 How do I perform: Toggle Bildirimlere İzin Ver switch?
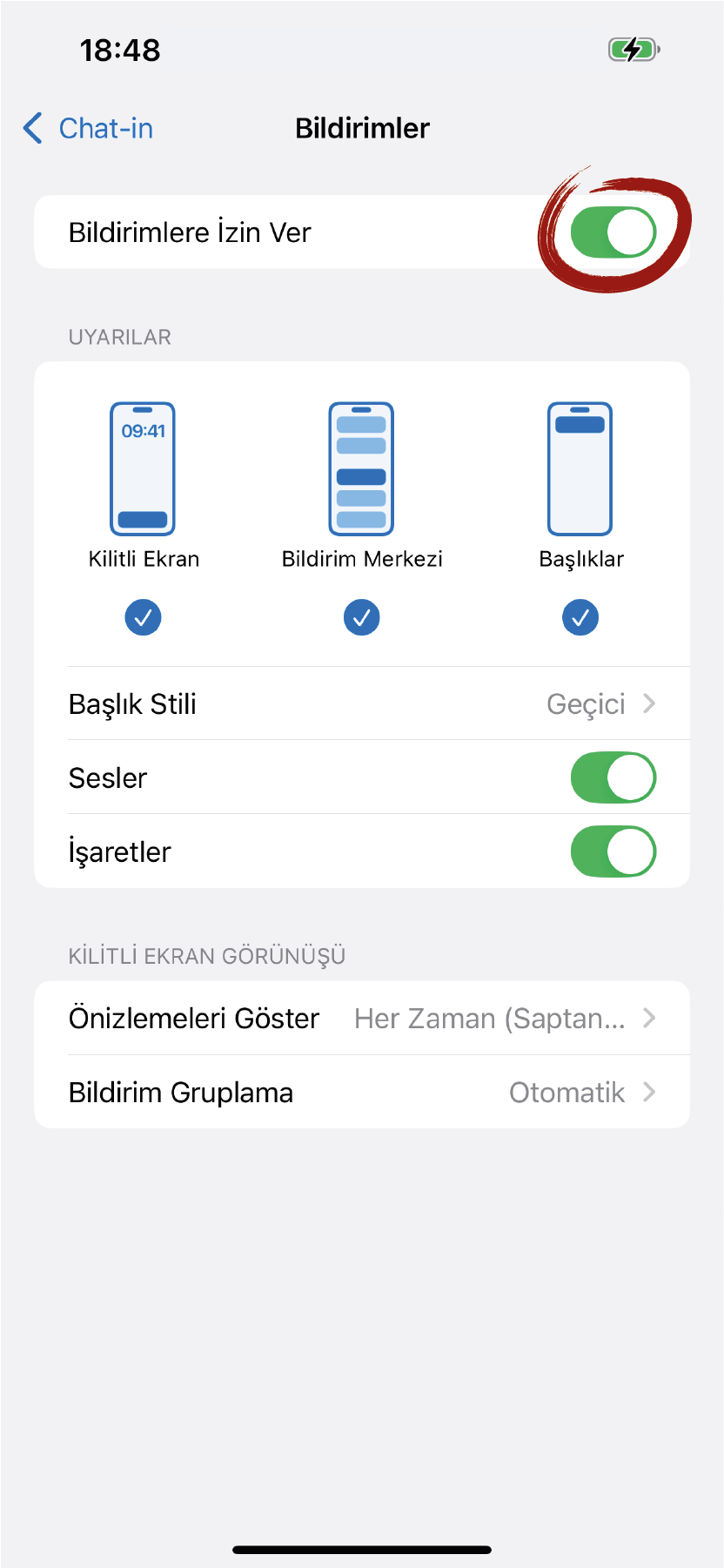(613, 232)
